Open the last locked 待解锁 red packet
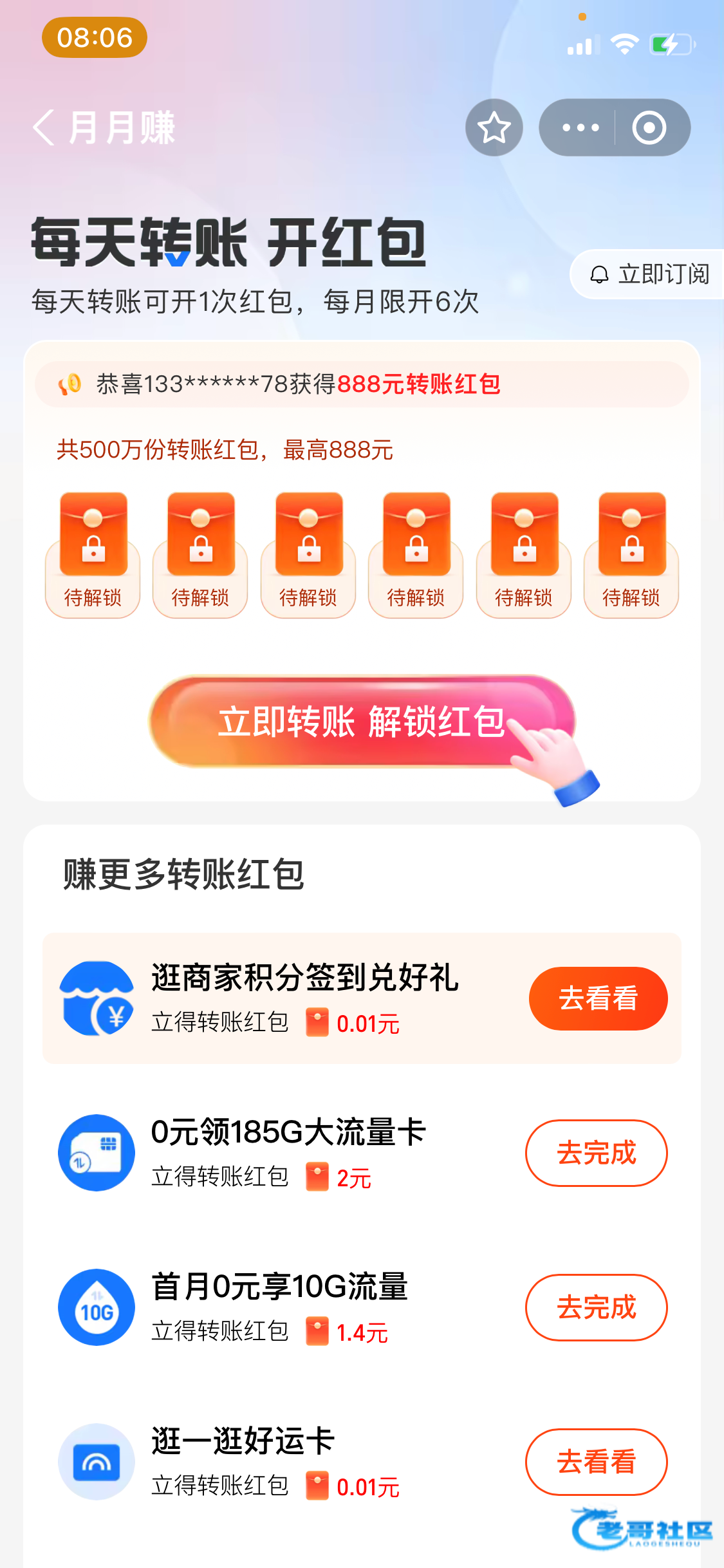Screen dimensions: 724x1568 click(631, 554)
